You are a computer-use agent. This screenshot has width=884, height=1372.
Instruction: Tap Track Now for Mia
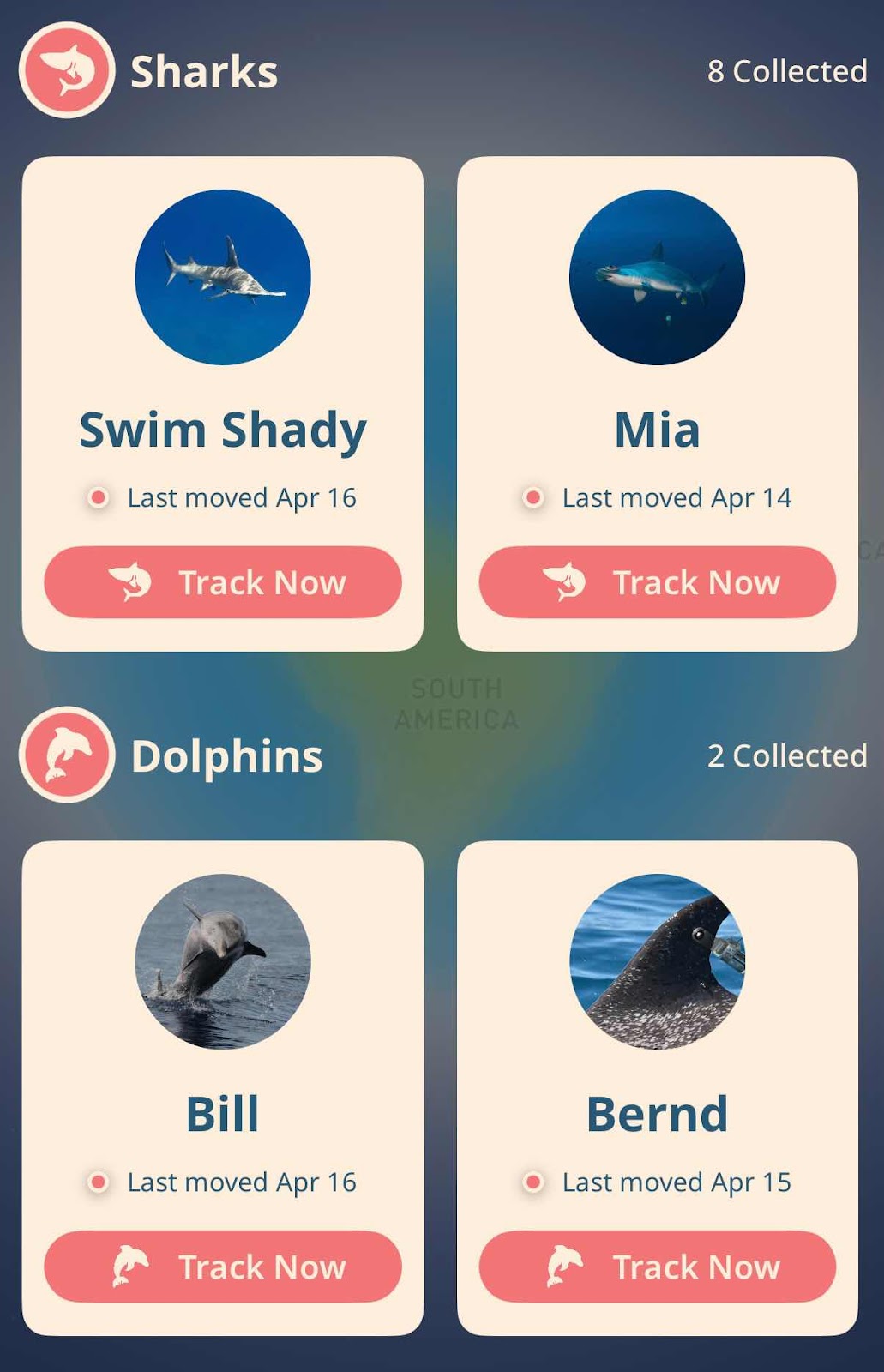657,582
